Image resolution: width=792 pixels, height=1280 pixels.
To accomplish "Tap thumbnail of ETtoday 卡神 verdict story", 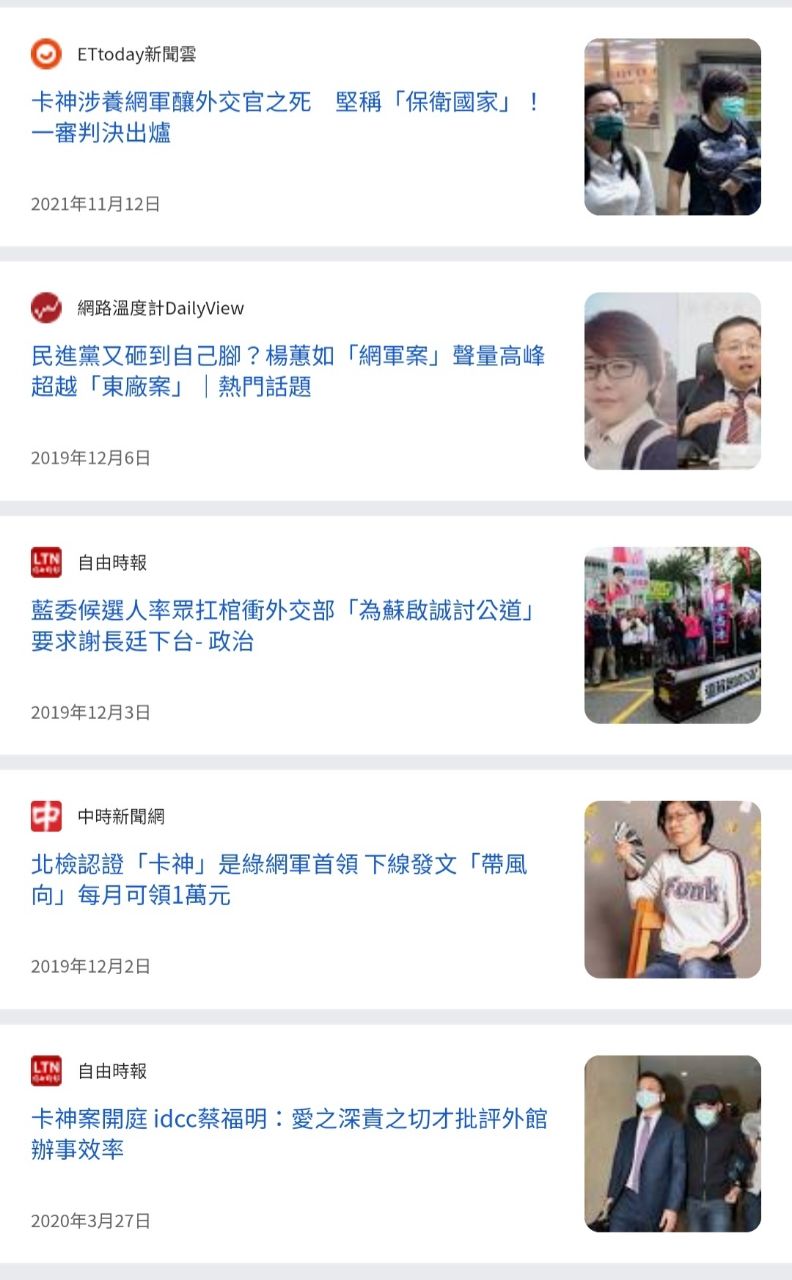I will tap(672, 127).
